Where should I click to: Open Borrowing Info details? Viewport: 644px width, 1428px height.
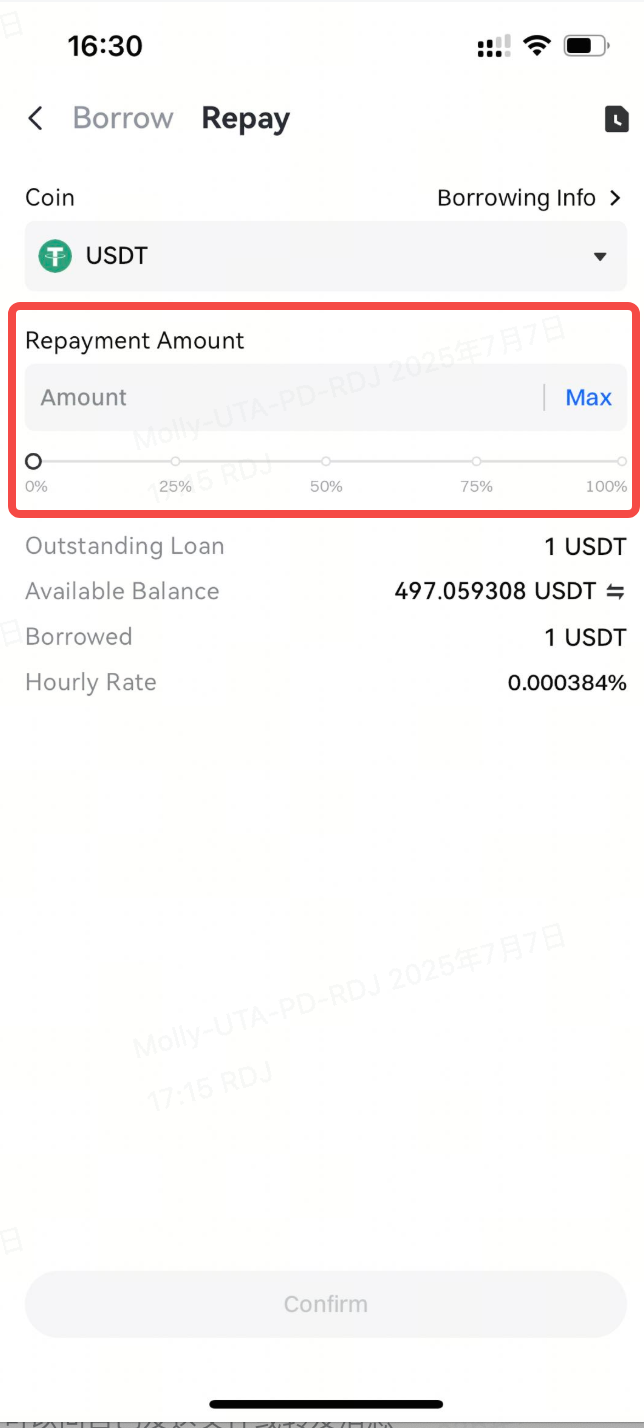point(529,198)
